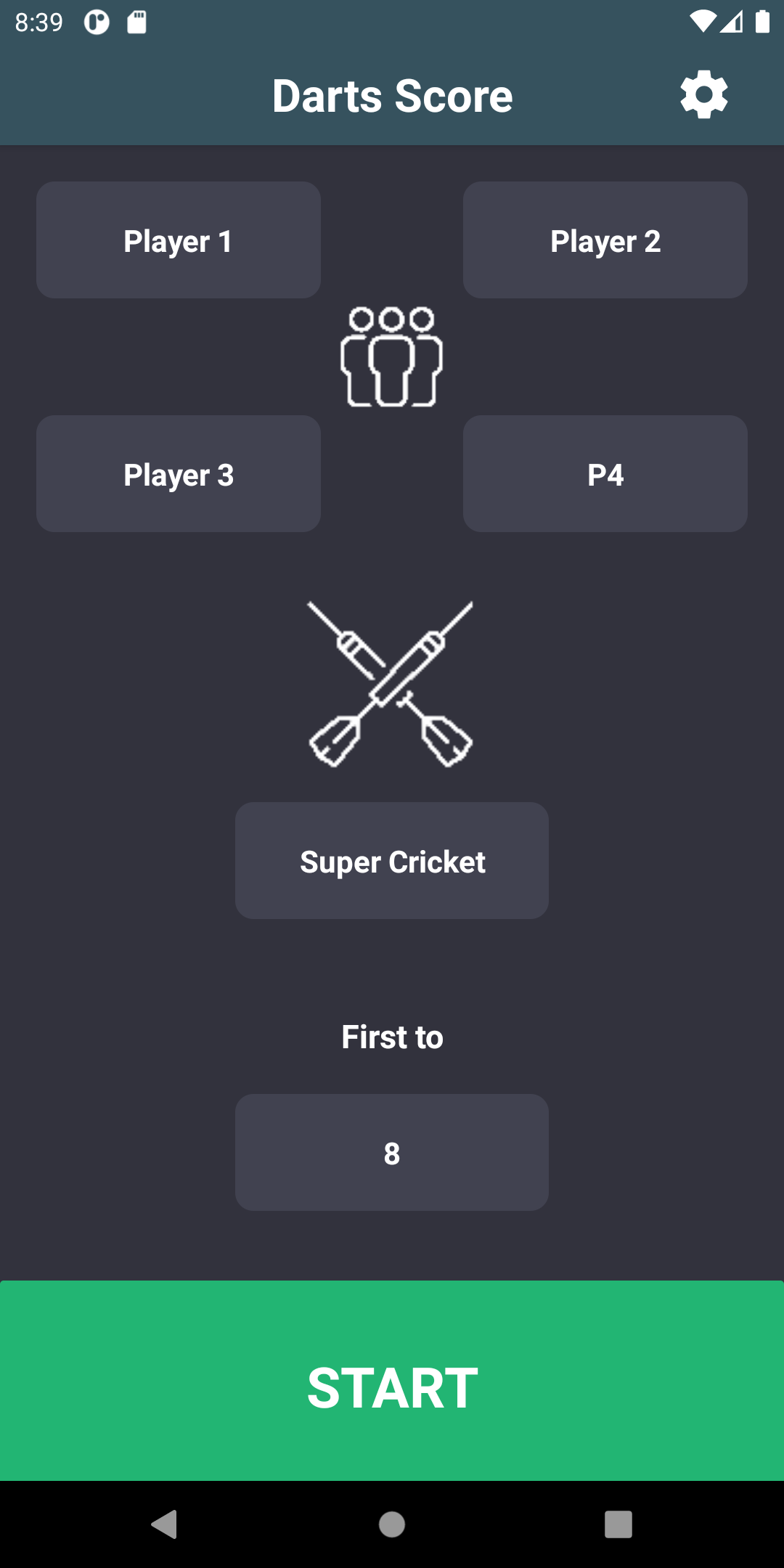
Task: Tap the Player 1 name button
Action: pyautogui.click(x=179, y=240)
